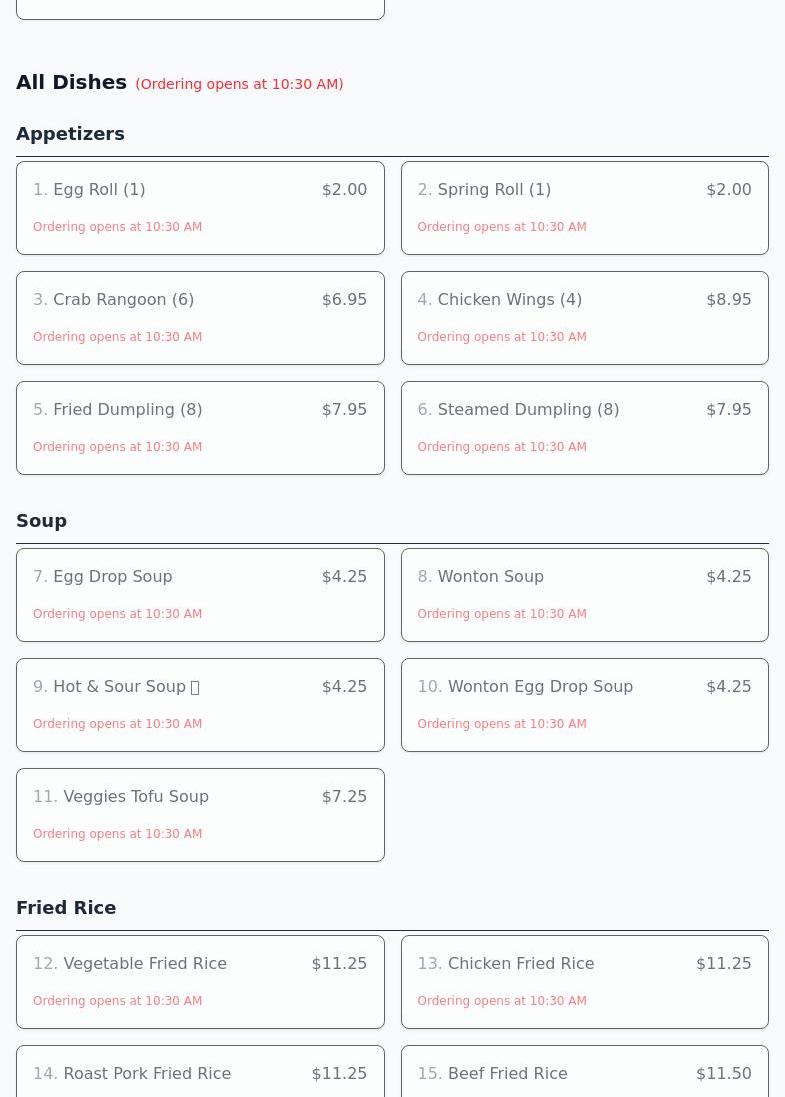Open Fried Dumpling (8) details
Screen dimensions: 785x1097
click(200, 427)
